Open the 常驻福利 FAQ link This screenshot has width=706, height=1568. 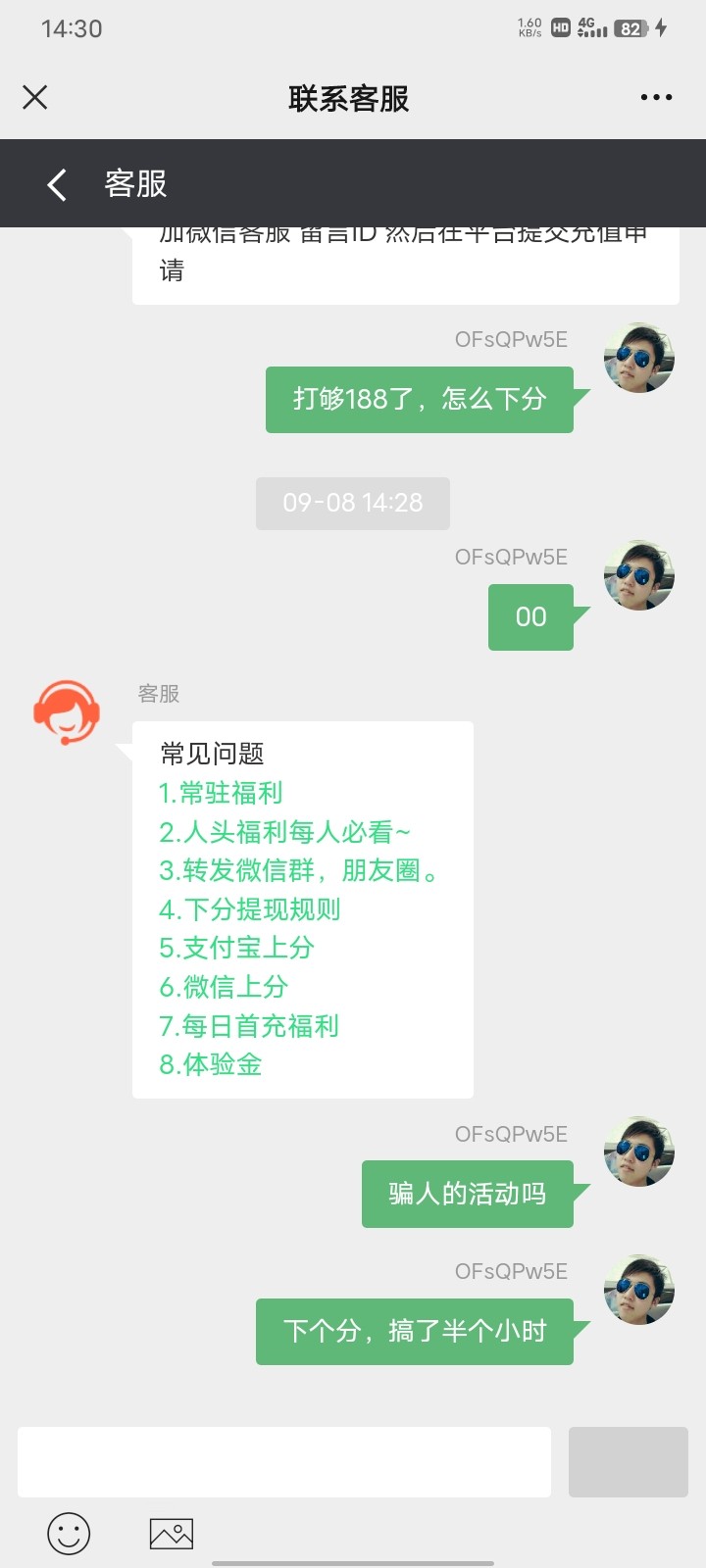(221, 794)
